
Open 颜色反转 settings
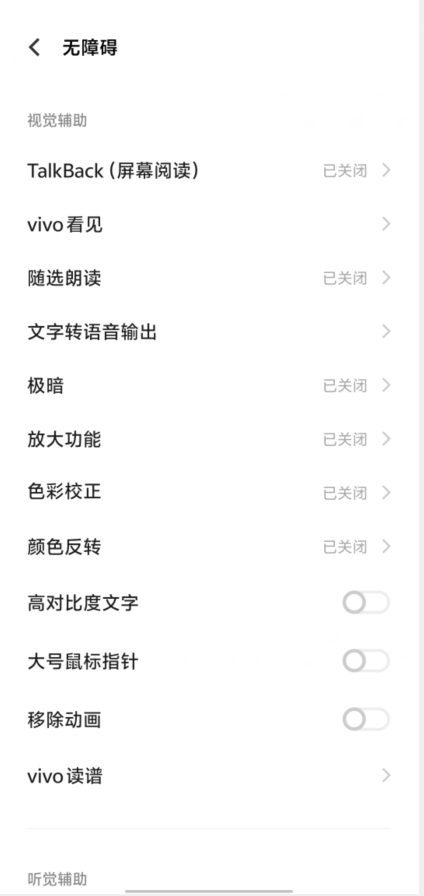pos(209,547)
